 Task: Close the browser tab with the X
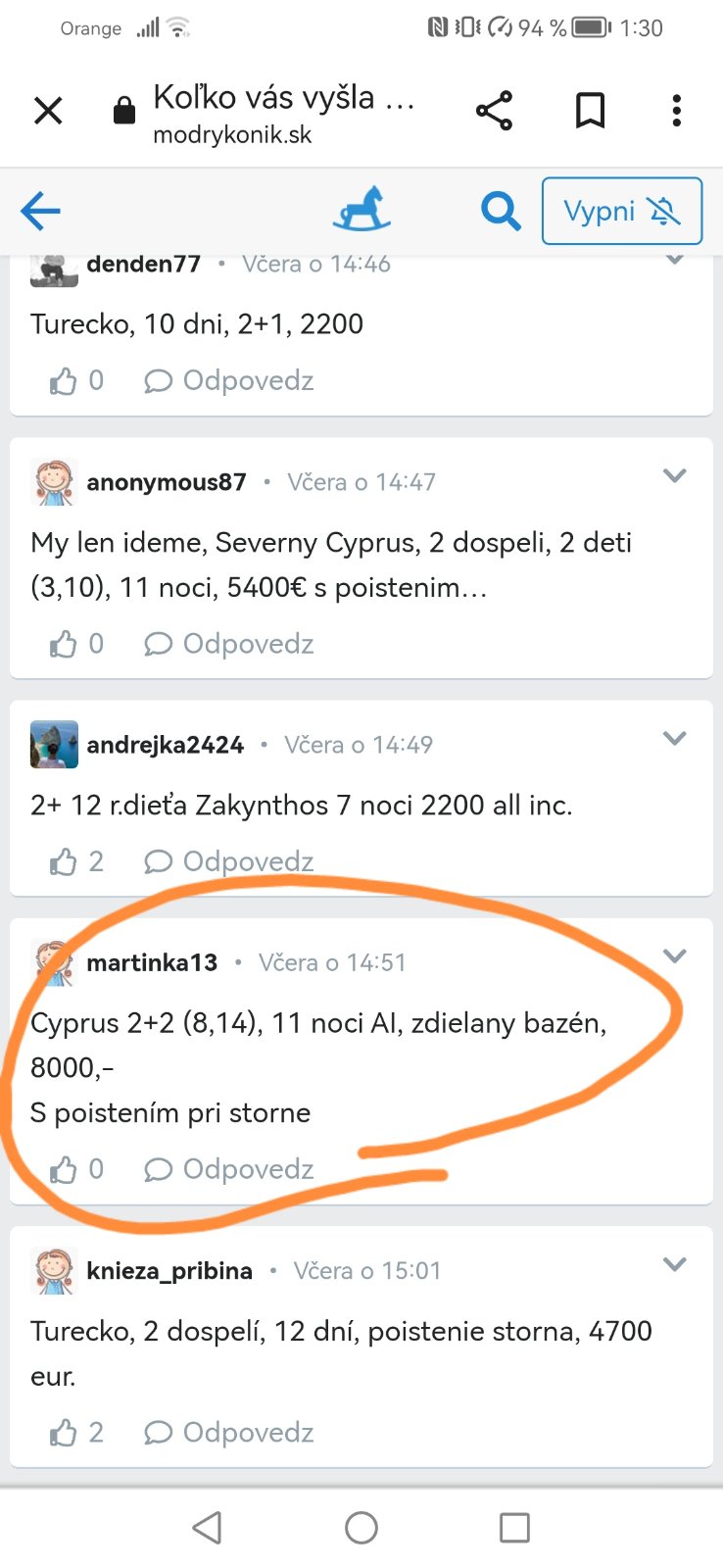coord(48,111)
